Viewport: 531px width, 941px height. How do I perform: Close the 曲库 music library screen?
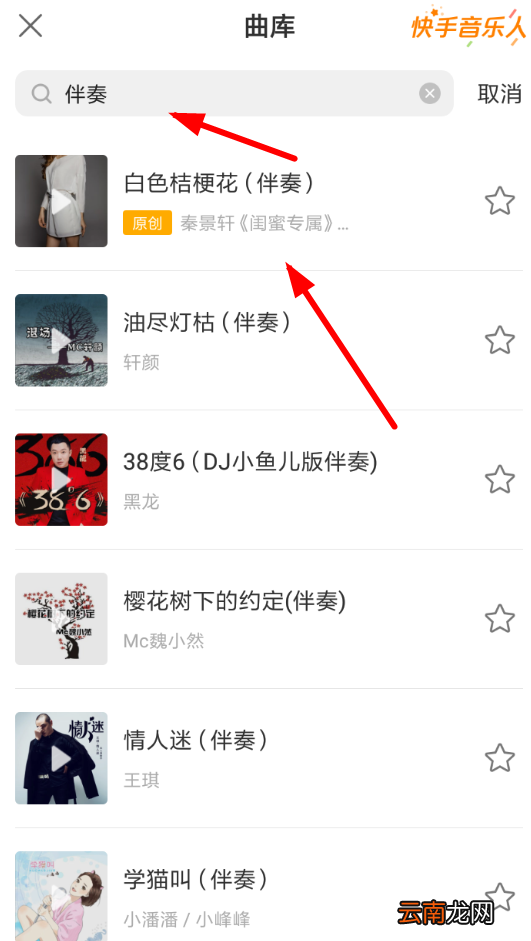tap(30, 26)
